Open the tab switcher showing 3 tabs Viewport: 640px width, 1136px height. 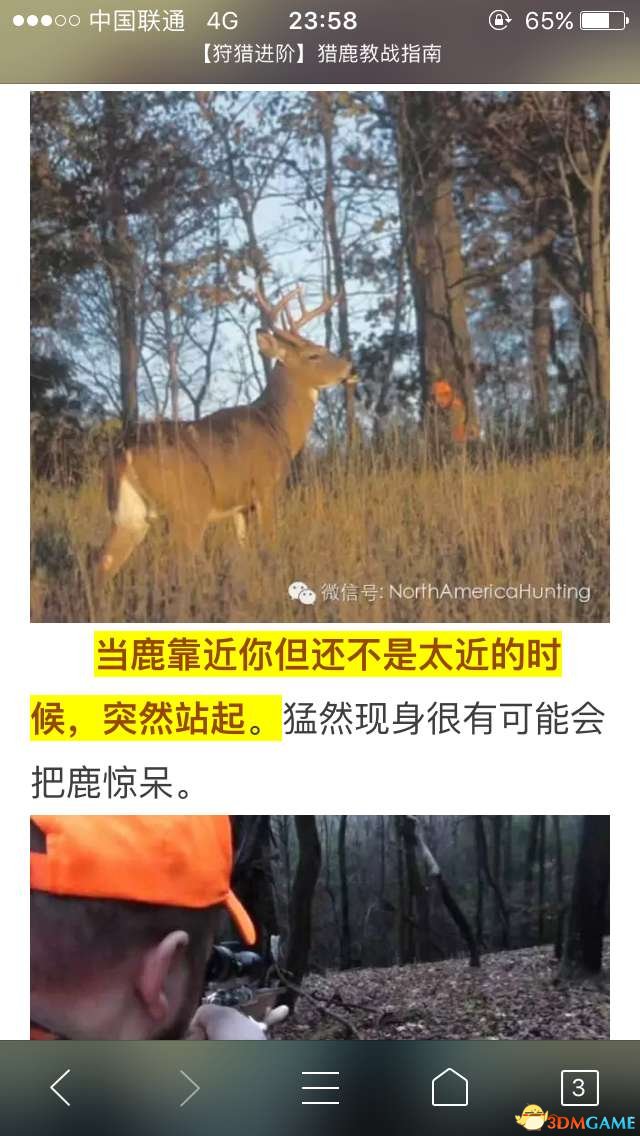click(578, 1087)
